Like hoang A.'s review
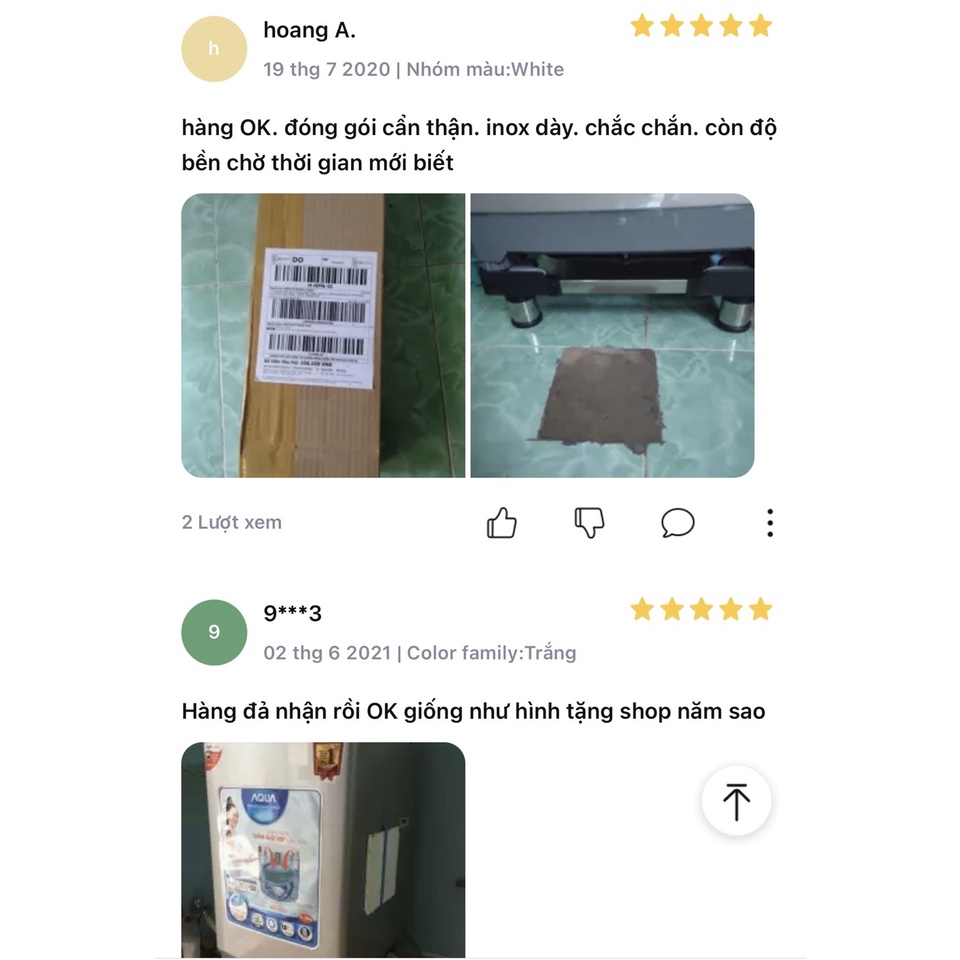Screen dimensions: 960x960 502,522
